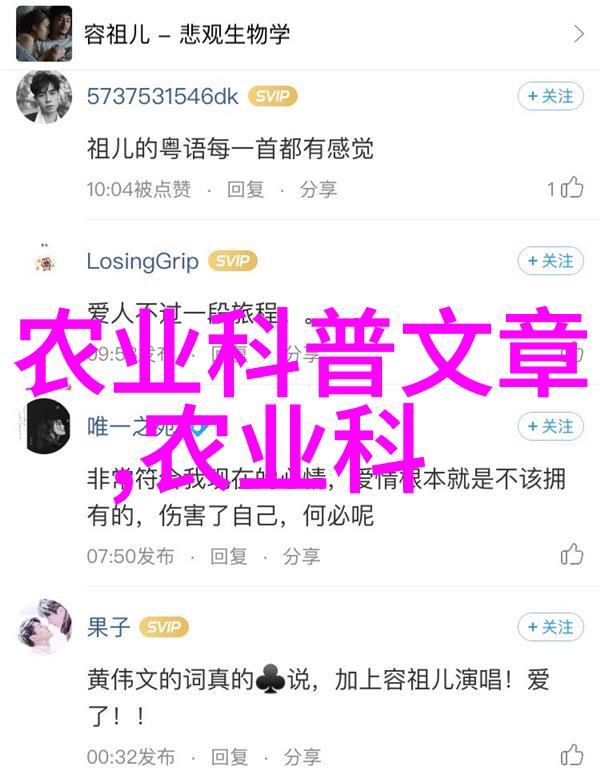Like 果子's comment
The width and height of the screenshot is (600, 778).
coord(571,755)
